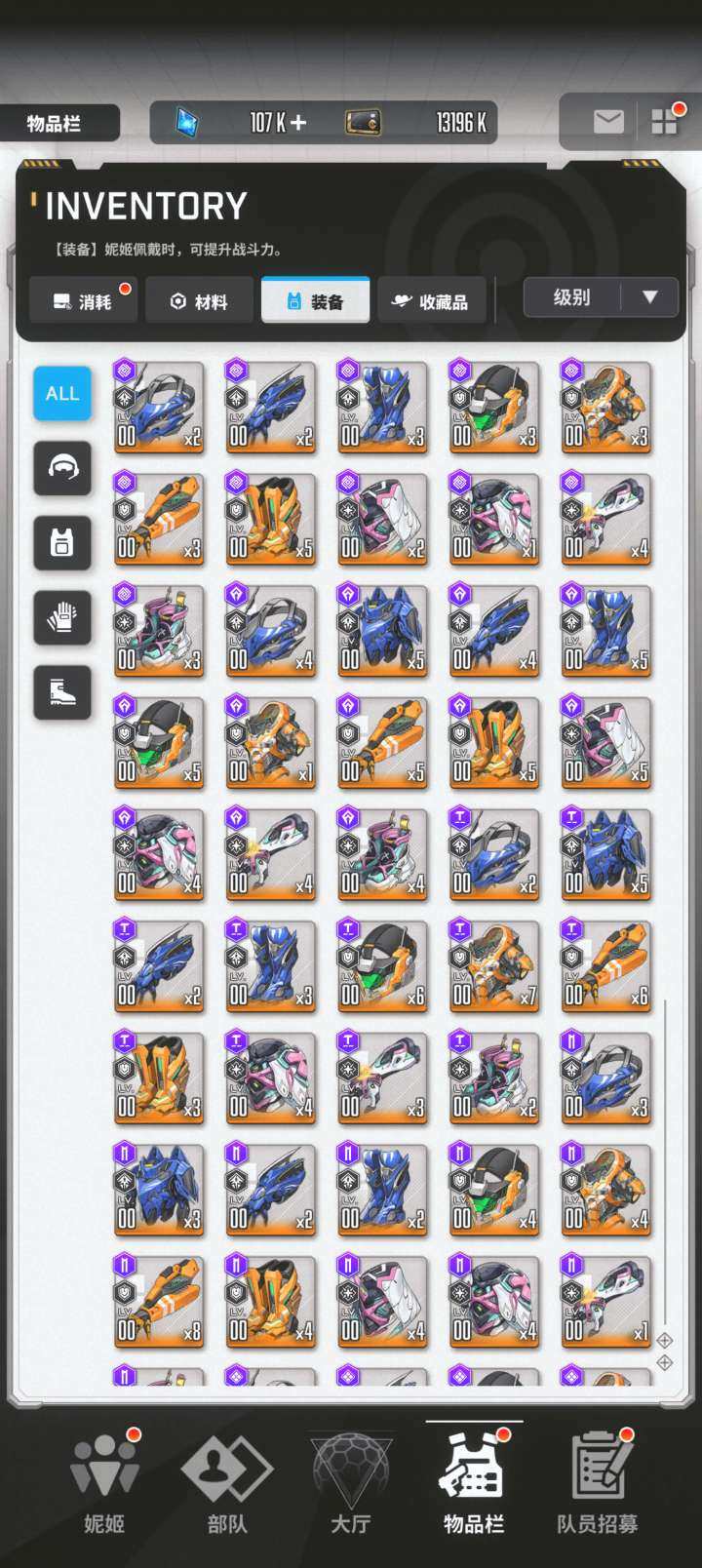
Task: Expand the 级别 sort dropdown
Action: pyautogui.click(x=601, y=297)
